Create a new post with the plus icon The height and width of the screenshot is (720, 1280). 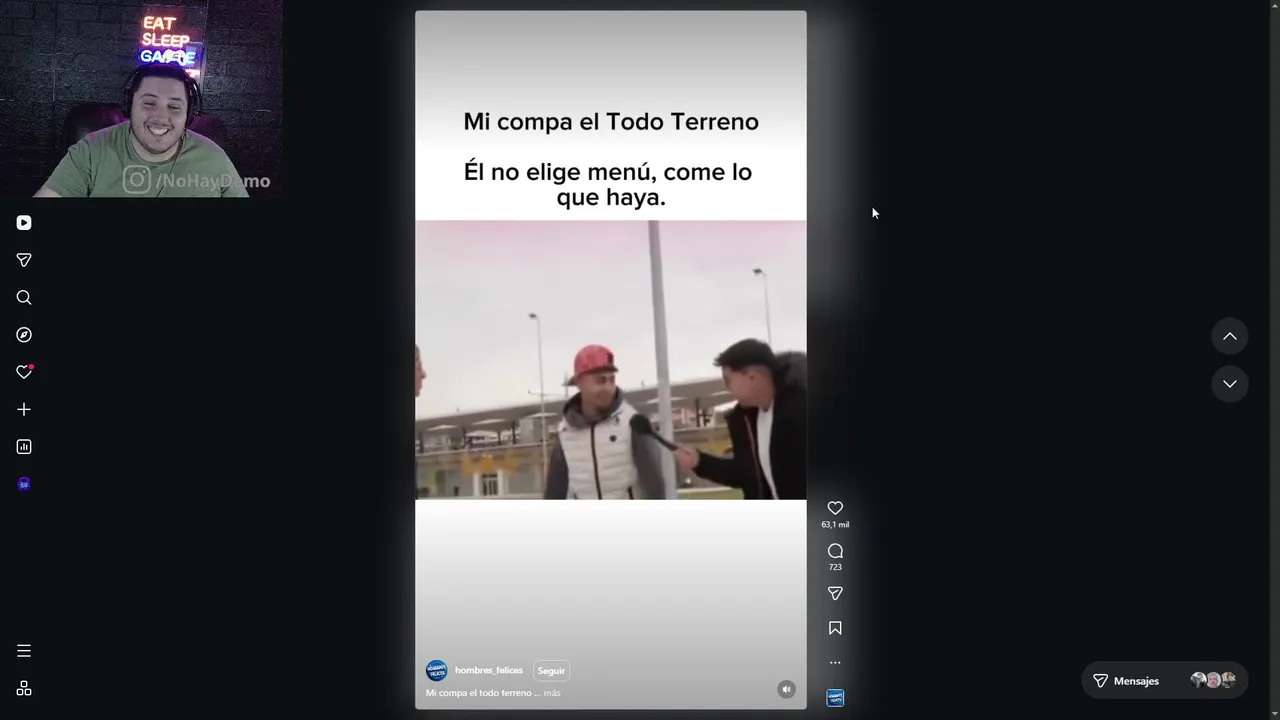tap(24, 409)
